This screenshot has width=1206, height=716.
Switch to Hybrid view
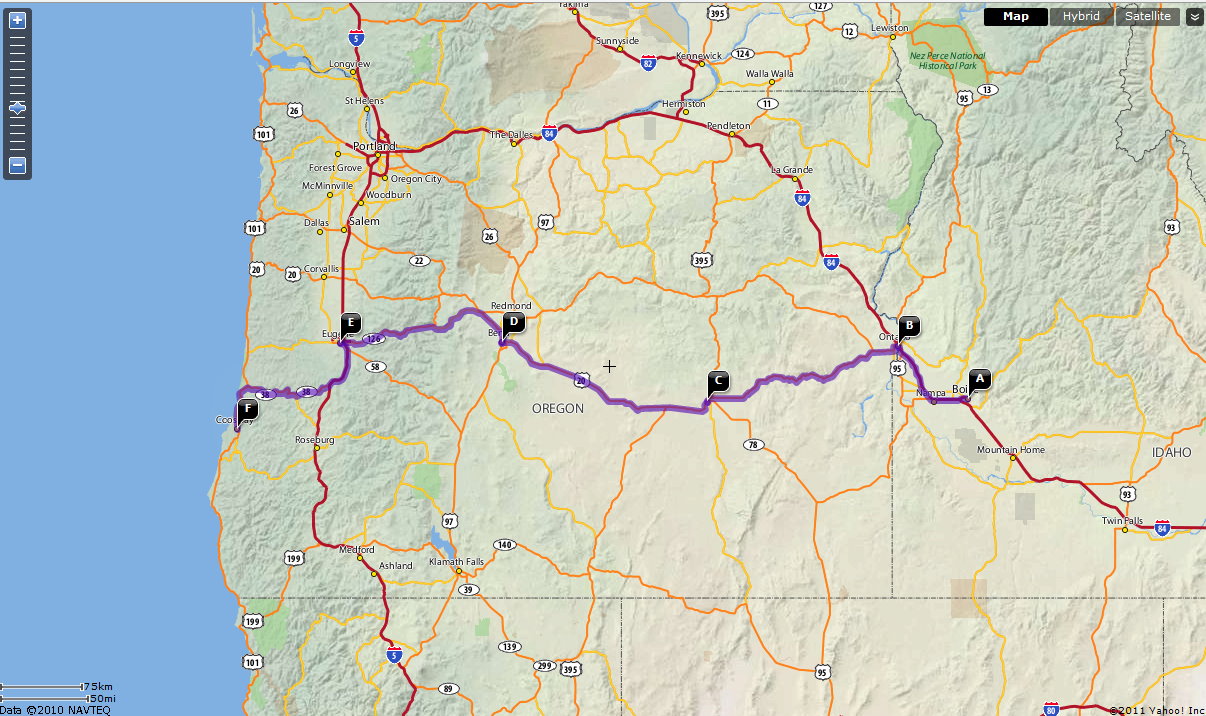[1081, 16]
